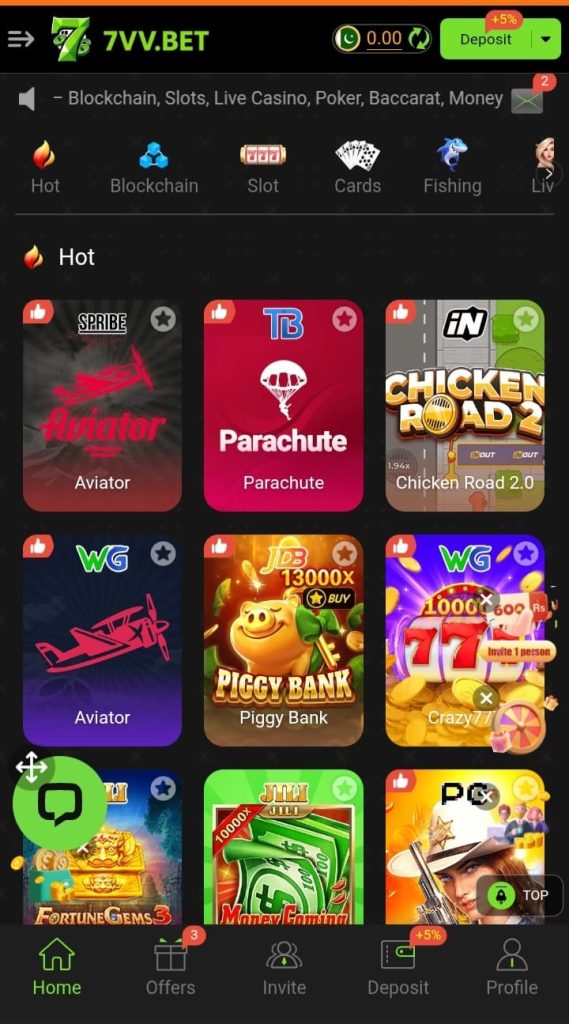Open Chicken Road 2.0 game
569x1024 pixels.
[464, 406]
